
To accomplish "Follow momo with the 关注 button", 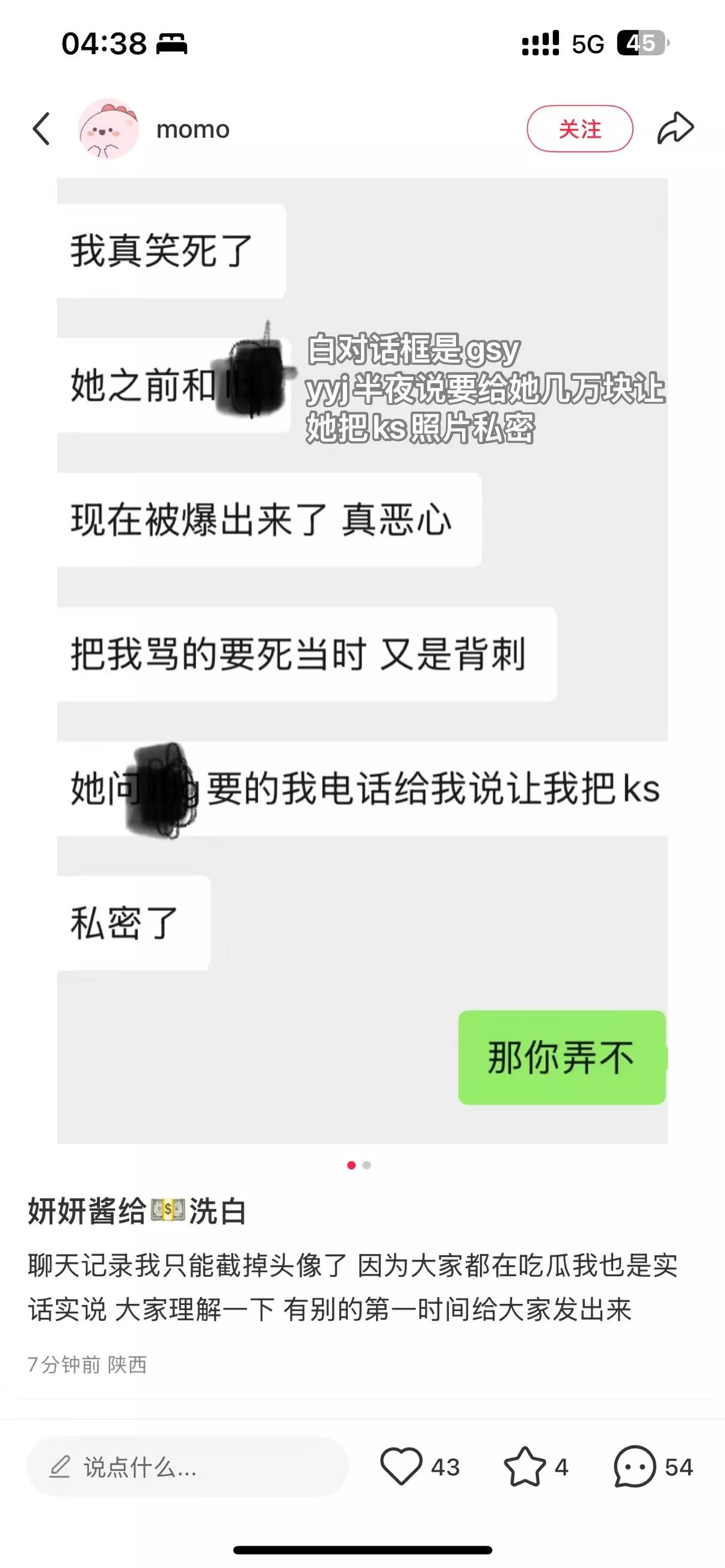I will (579, 129).
